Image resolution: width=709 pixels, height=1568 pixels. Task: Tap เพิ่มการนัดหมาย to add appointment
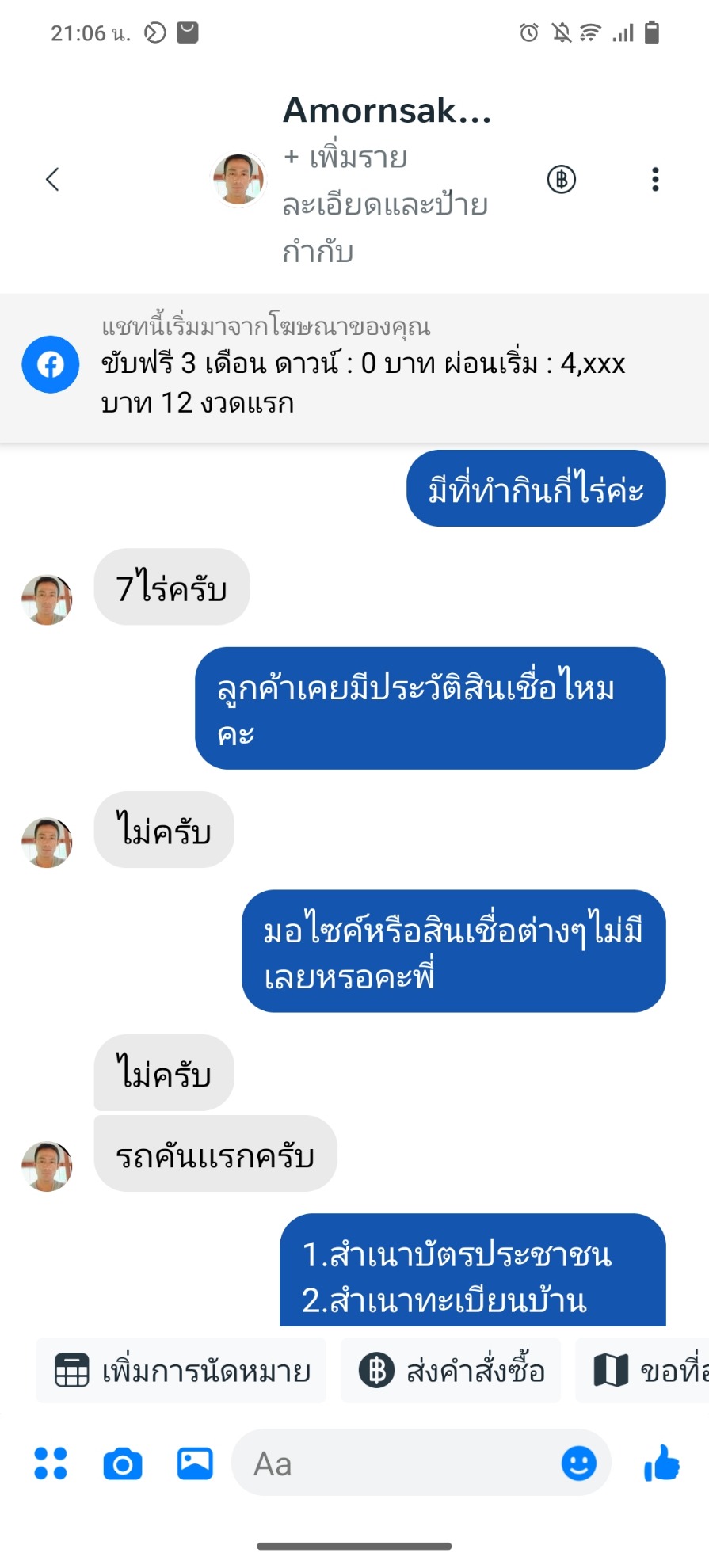(181, 1370)
